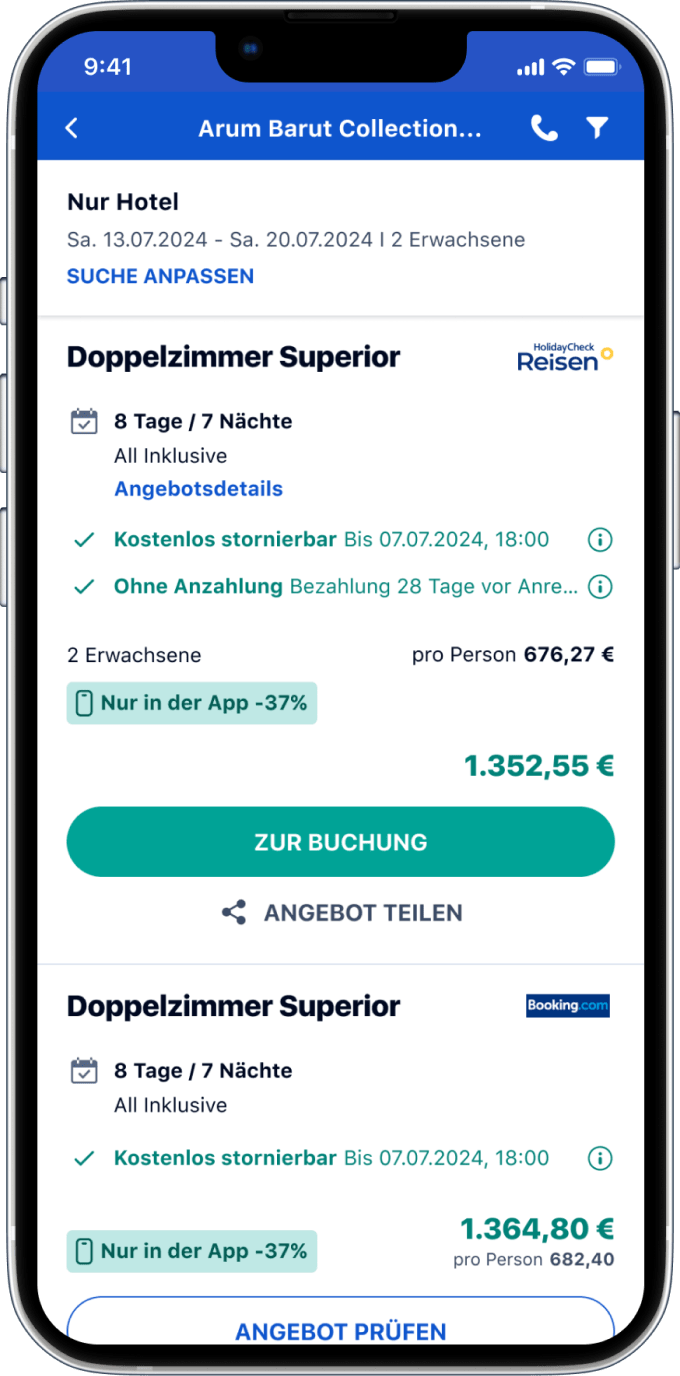Show info for Ohne Anzahlung

click(599, 586)
